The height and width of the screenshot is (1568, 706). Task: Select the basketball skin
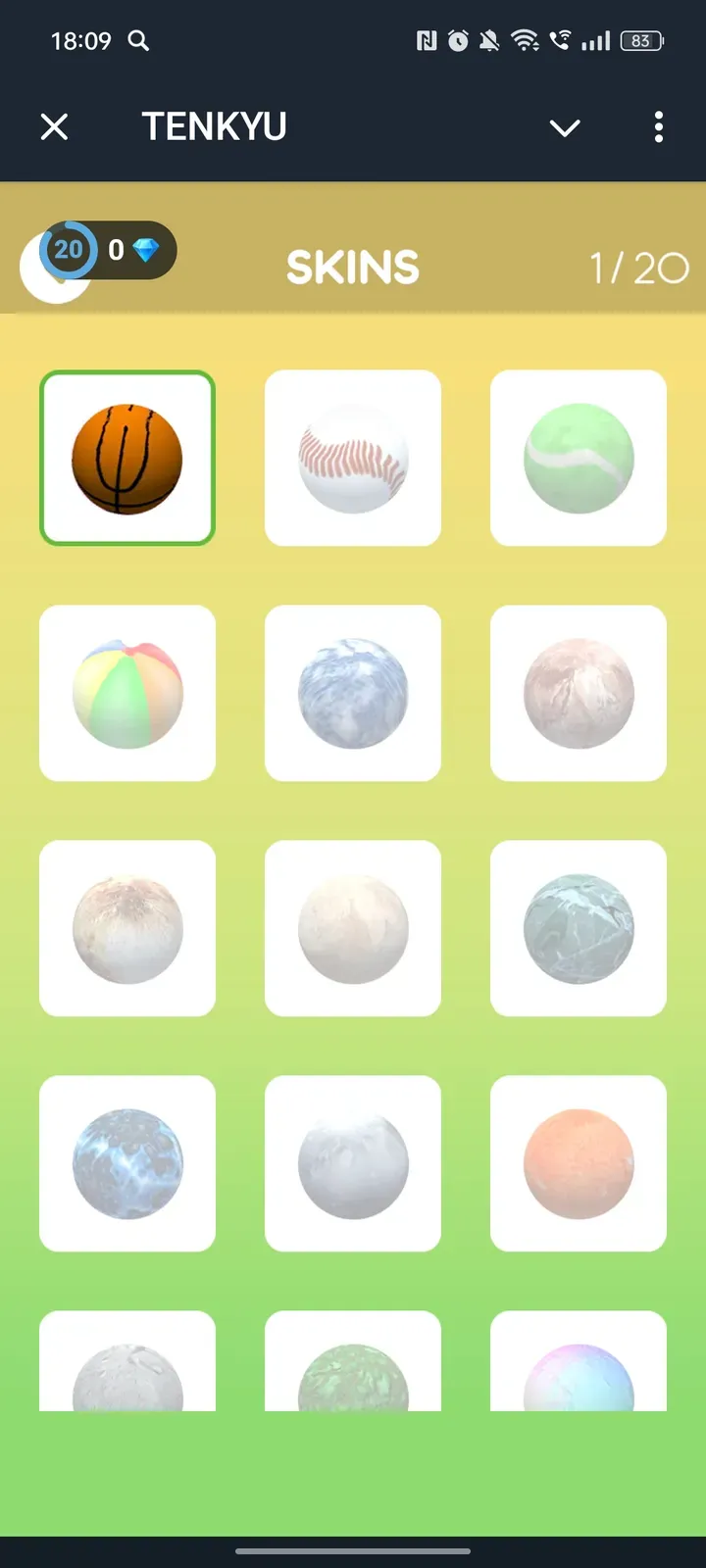click(127, 458)
